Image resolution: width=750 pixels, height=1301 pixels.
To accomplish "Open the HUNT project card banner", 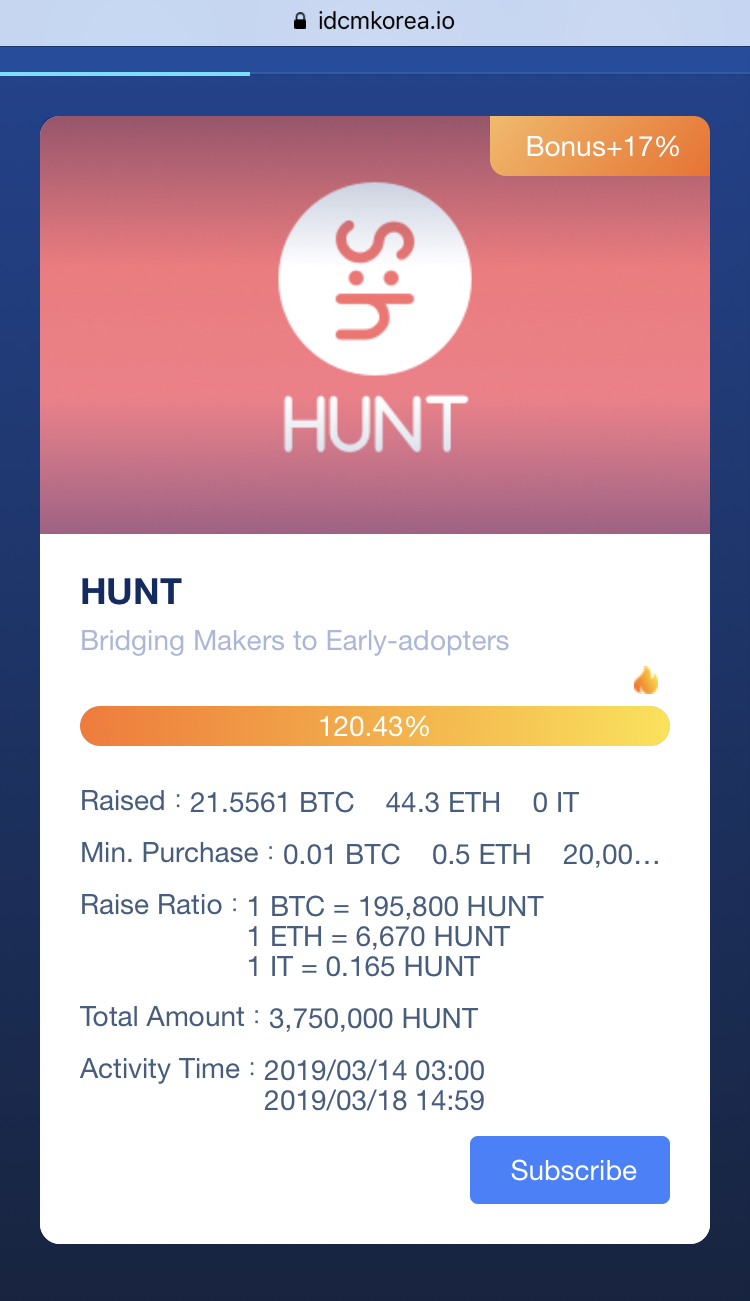I will [374, 325].
